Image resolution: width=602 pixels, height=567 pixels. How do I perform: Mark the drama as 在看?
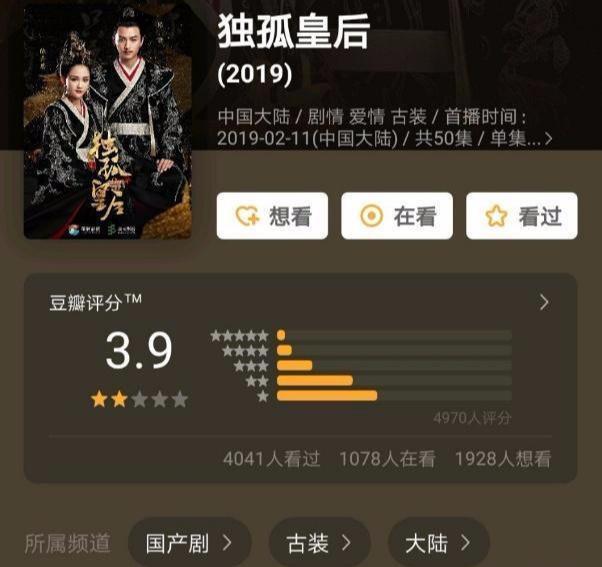click(396, 216)
